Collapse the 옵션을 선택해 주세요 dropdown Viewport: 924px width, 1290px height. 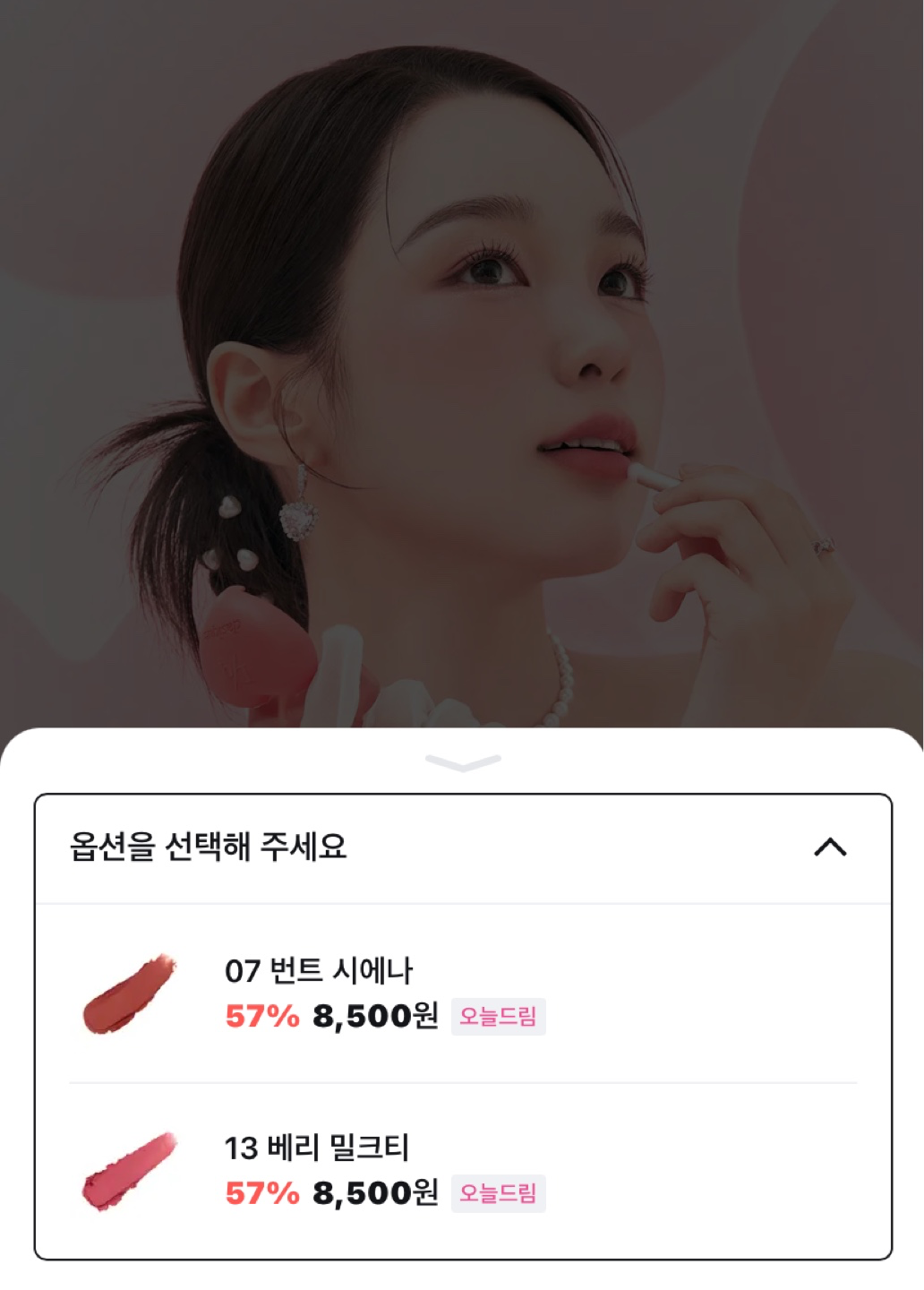pos(829,847)
